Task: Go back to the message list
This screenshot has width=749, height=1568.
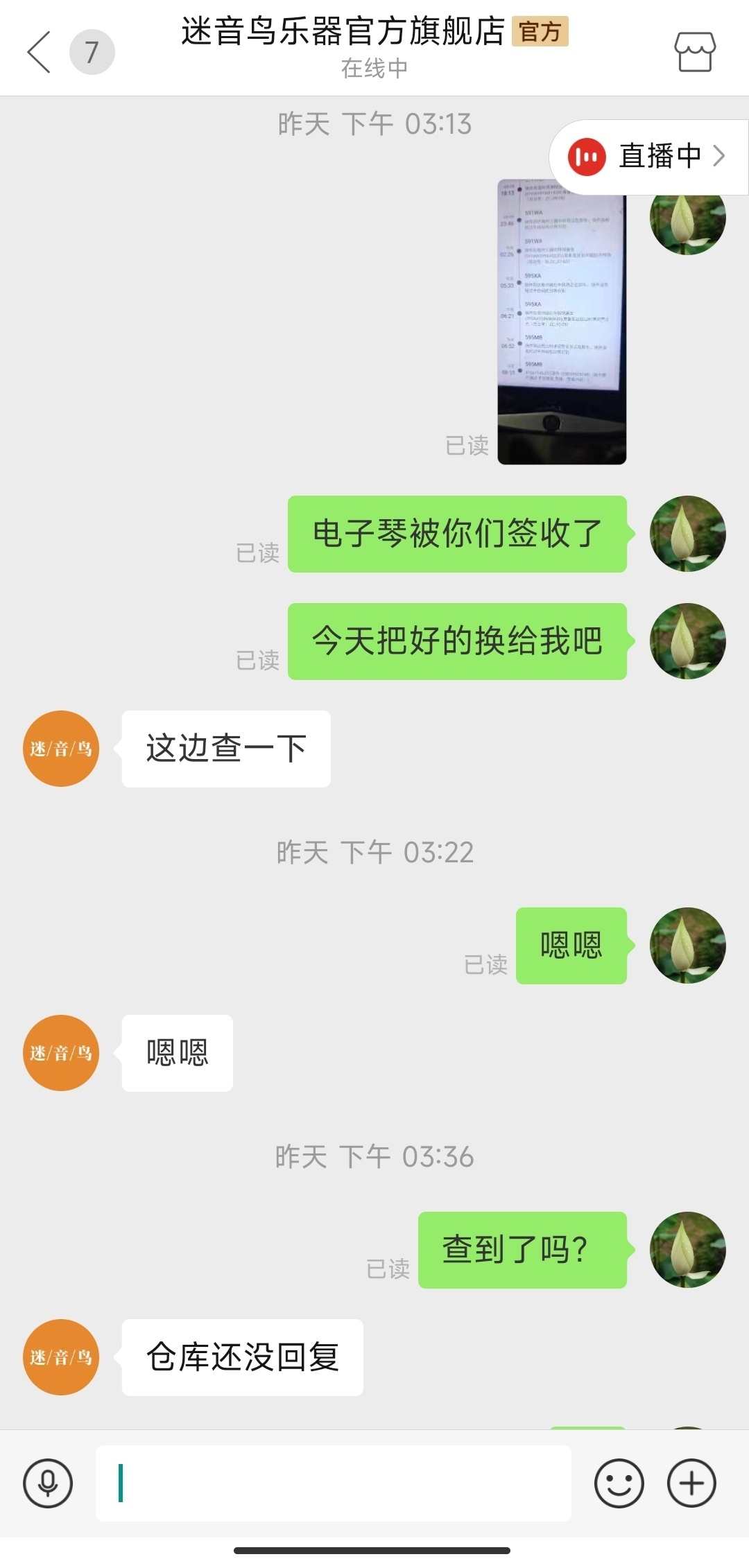Action: (x=40, y=52)
